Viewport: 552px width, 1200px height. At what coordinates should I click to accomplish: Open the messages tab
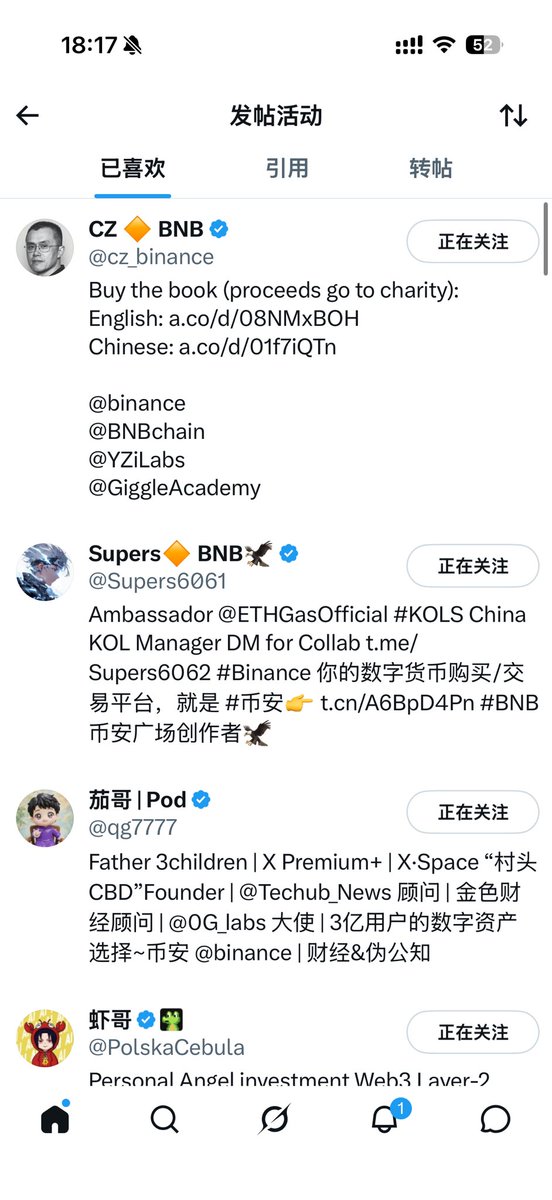click(x=495, y=1119)
